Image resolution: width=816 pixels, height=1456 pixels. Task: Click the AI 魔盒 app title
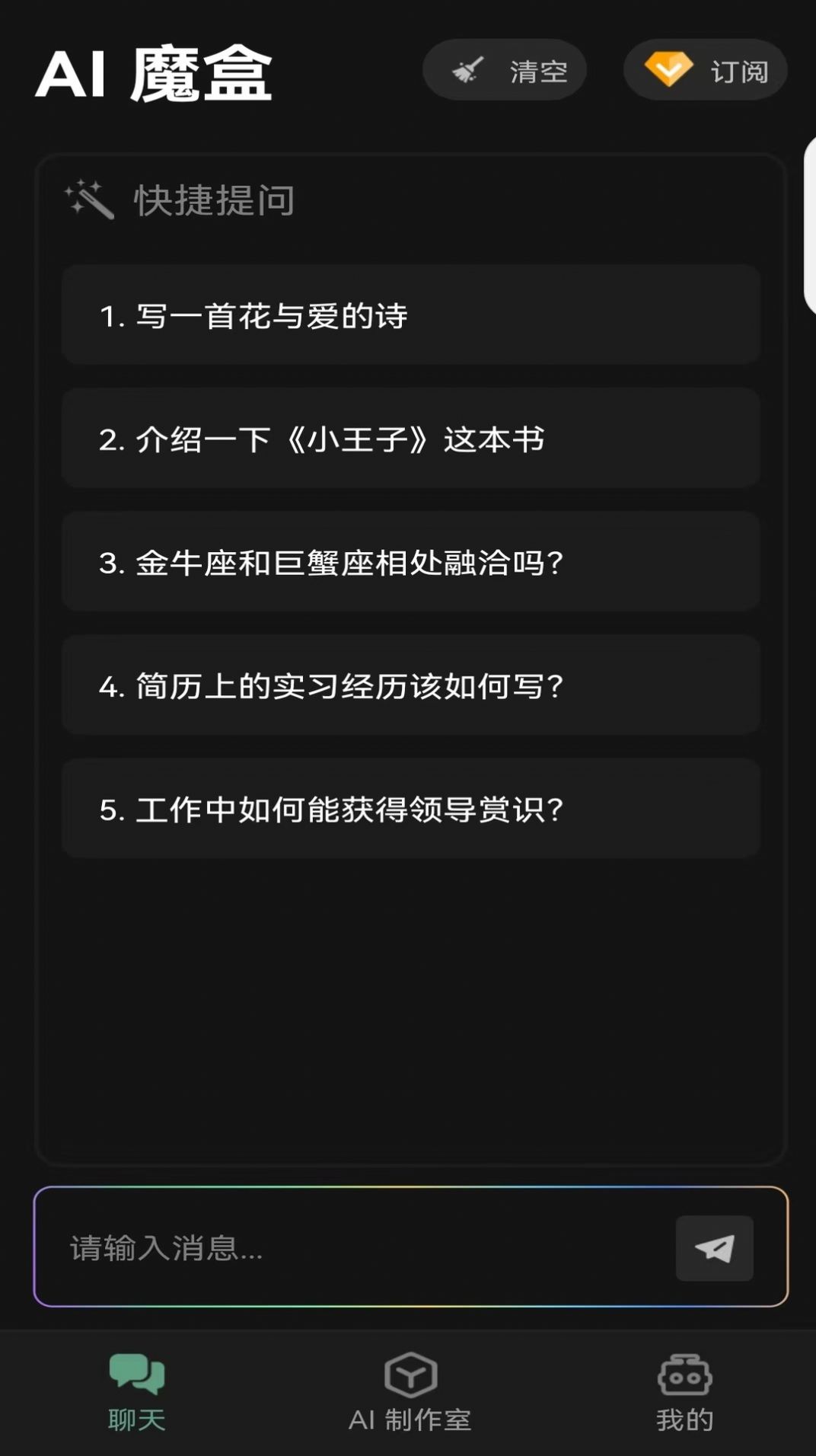[x=156, y=71]
